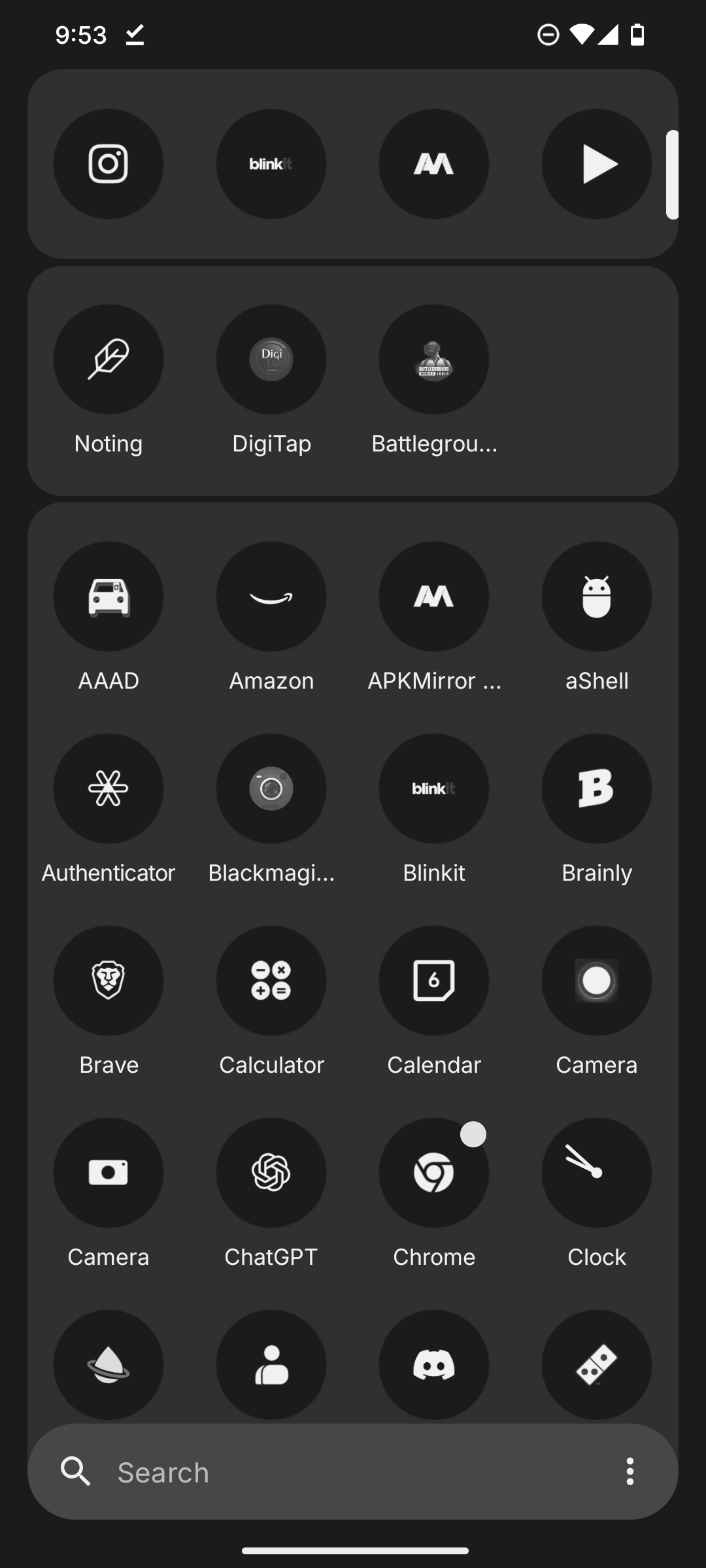The image size is (706, 1568).
Task: Launch Amazon
Action: (x=271, y=596)
